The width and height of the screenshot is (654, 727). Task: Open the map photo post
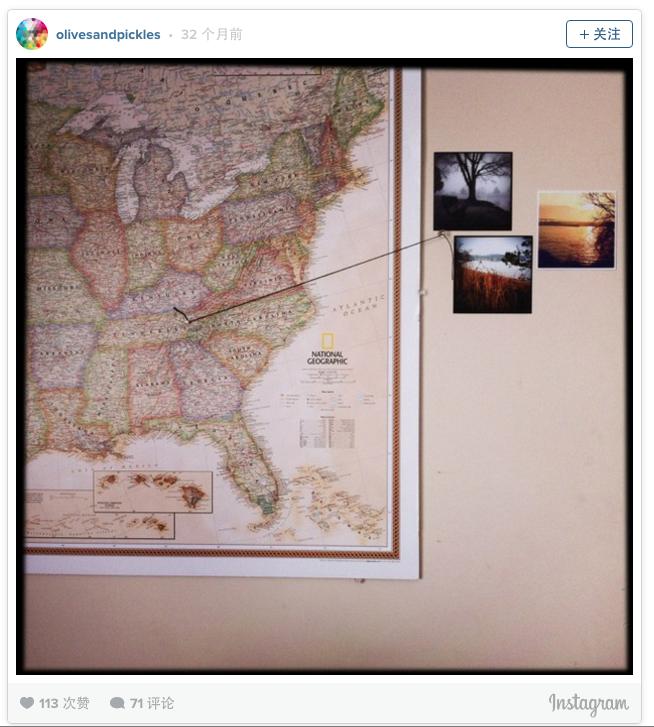click(324, 366)
